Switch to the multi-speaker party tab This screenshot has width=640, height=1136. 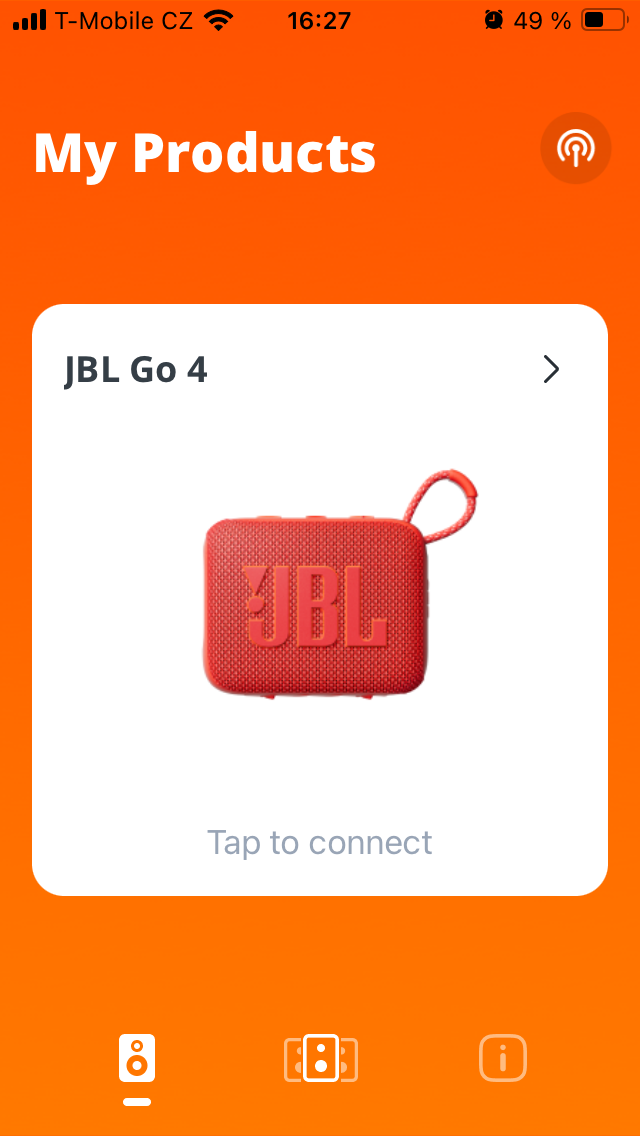[320, 1058]
